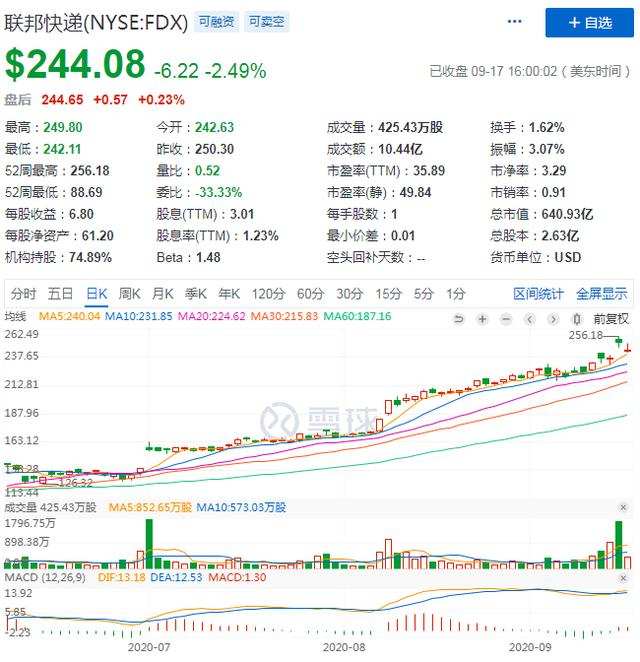Switch to the 周K weekly chart

(129, 294)
